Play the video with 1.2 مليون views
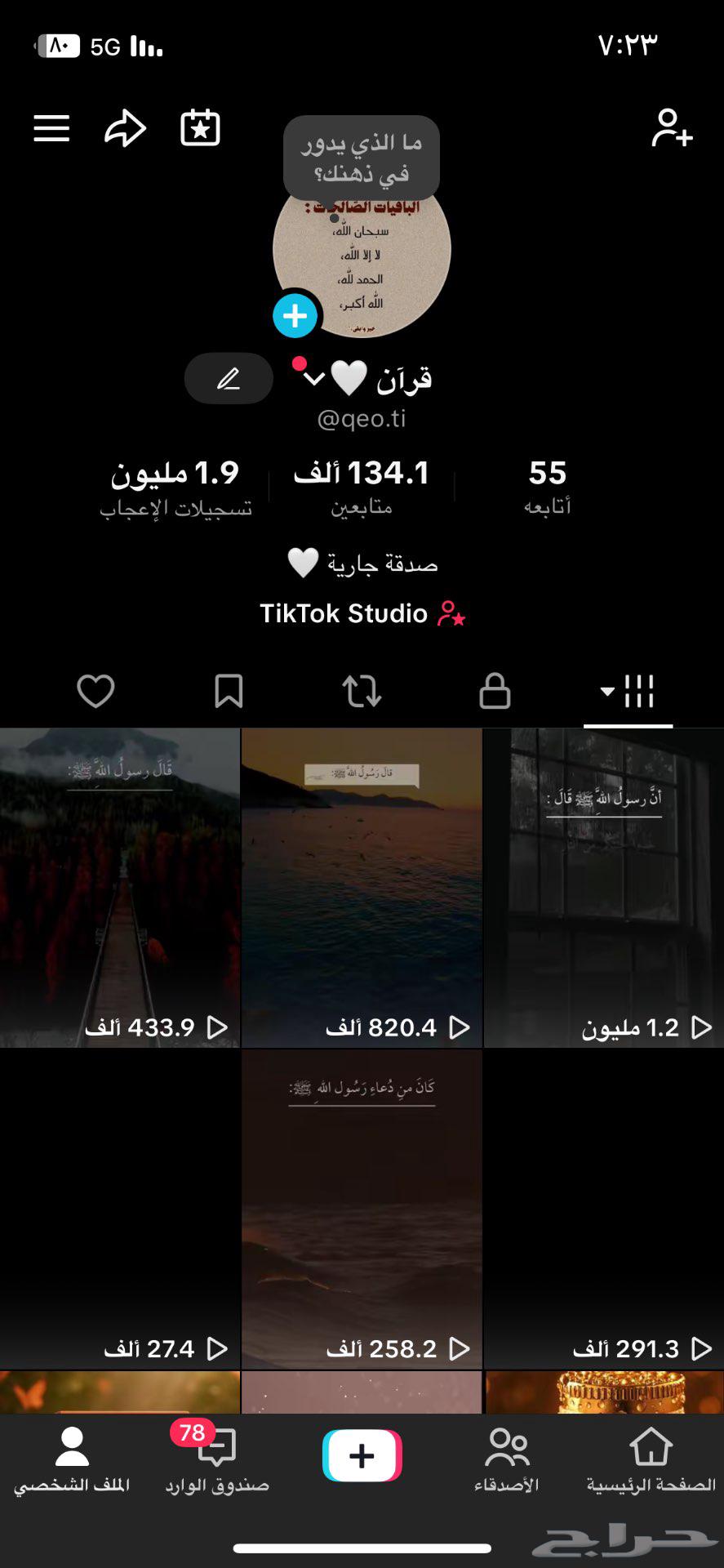Screen dimensions: 724x1568 click(602, 886)
